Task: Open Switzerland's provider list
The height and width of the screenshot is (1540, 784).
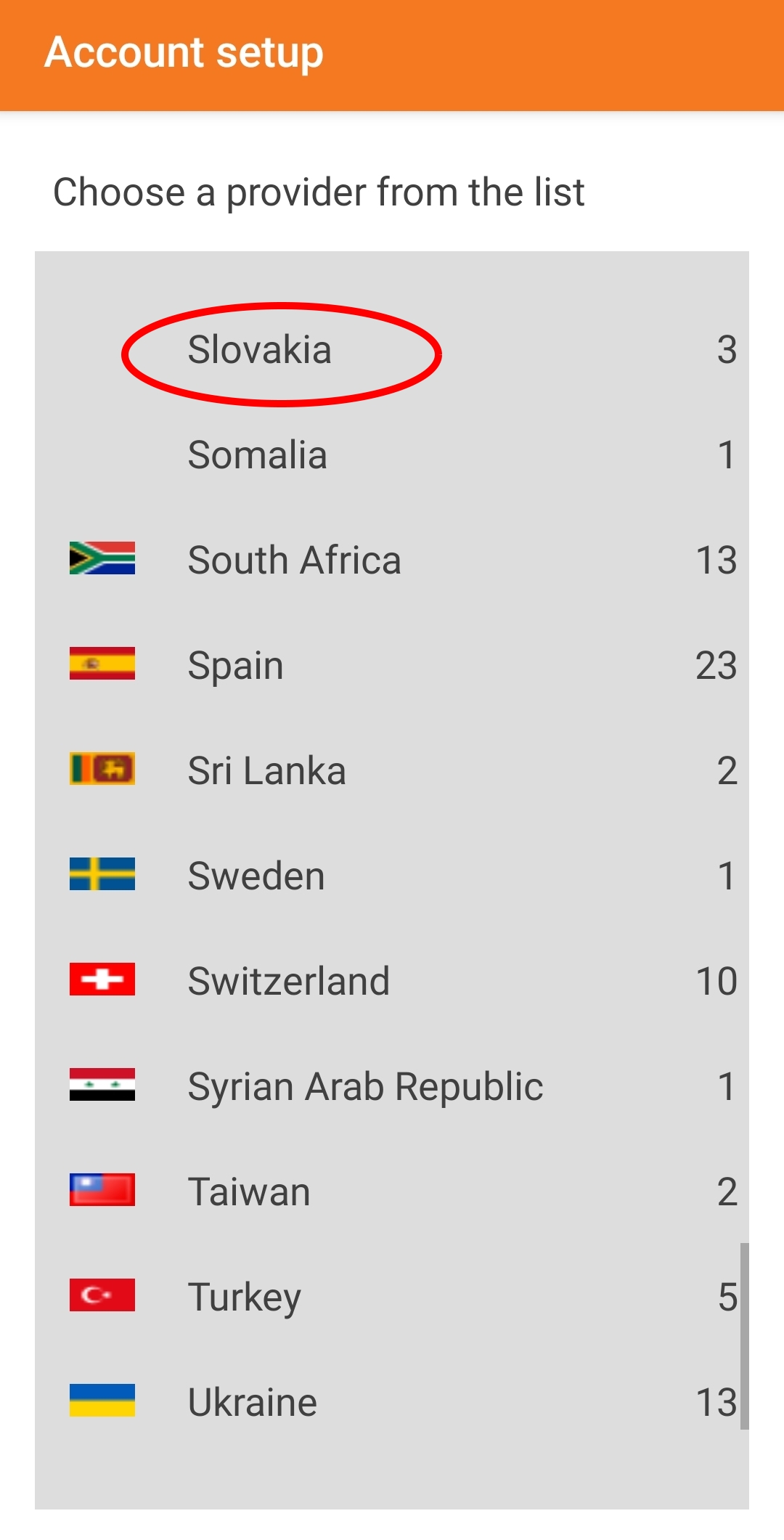Action: [x=392, y=982]
